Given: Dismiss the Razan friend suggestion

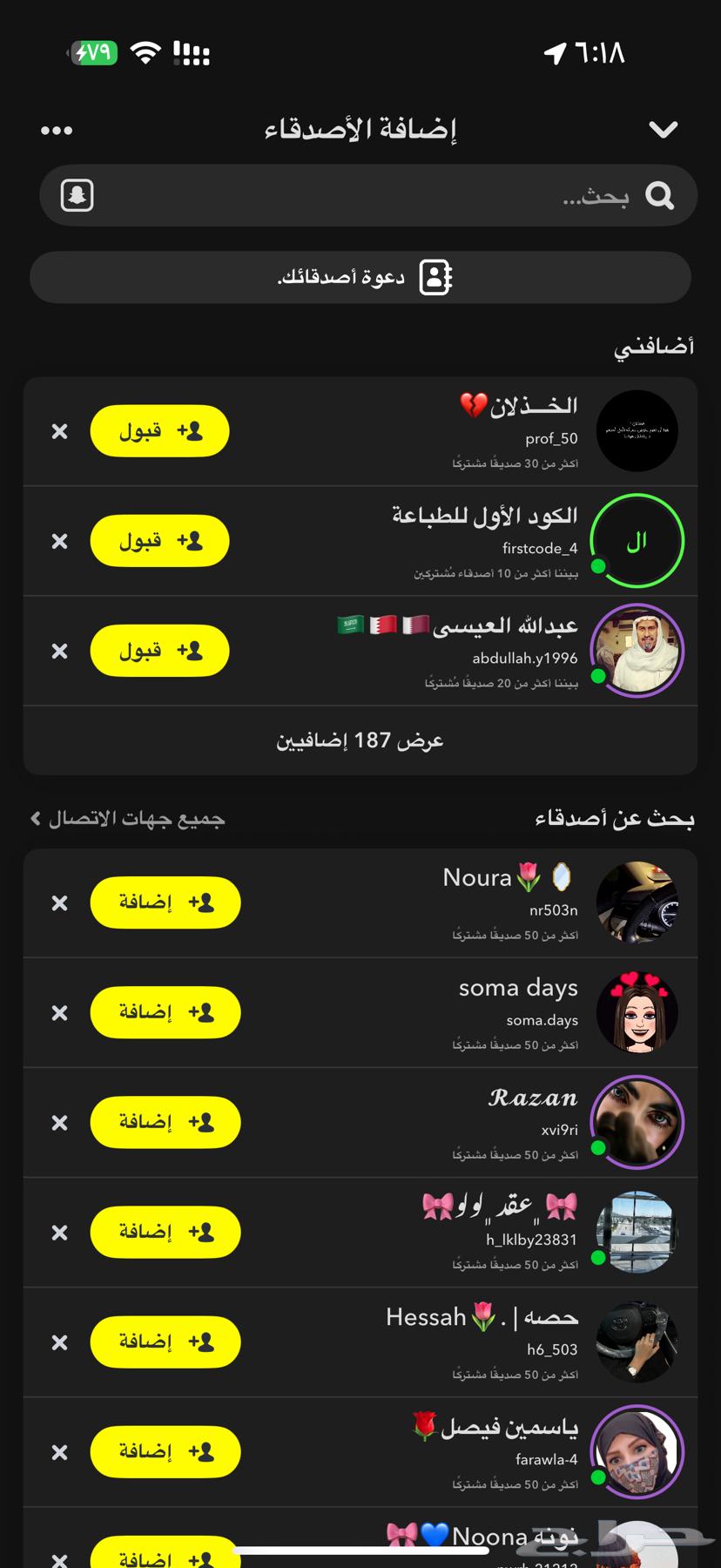Looking at the screenshot, I should (x=58, y=1122).
